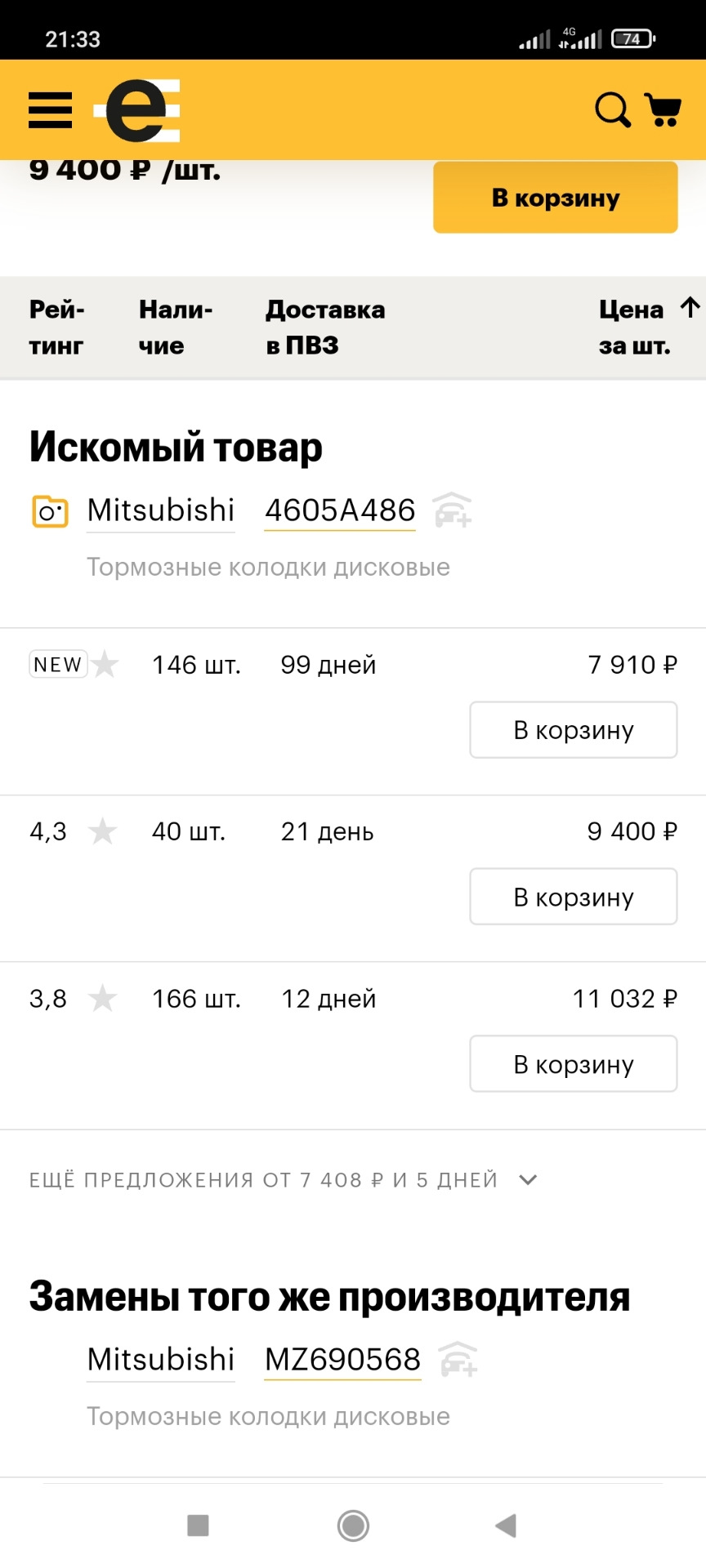Expand more offers from 7 408 ₽
This screenshot has height=1568, width=706.
[263, 1178]
